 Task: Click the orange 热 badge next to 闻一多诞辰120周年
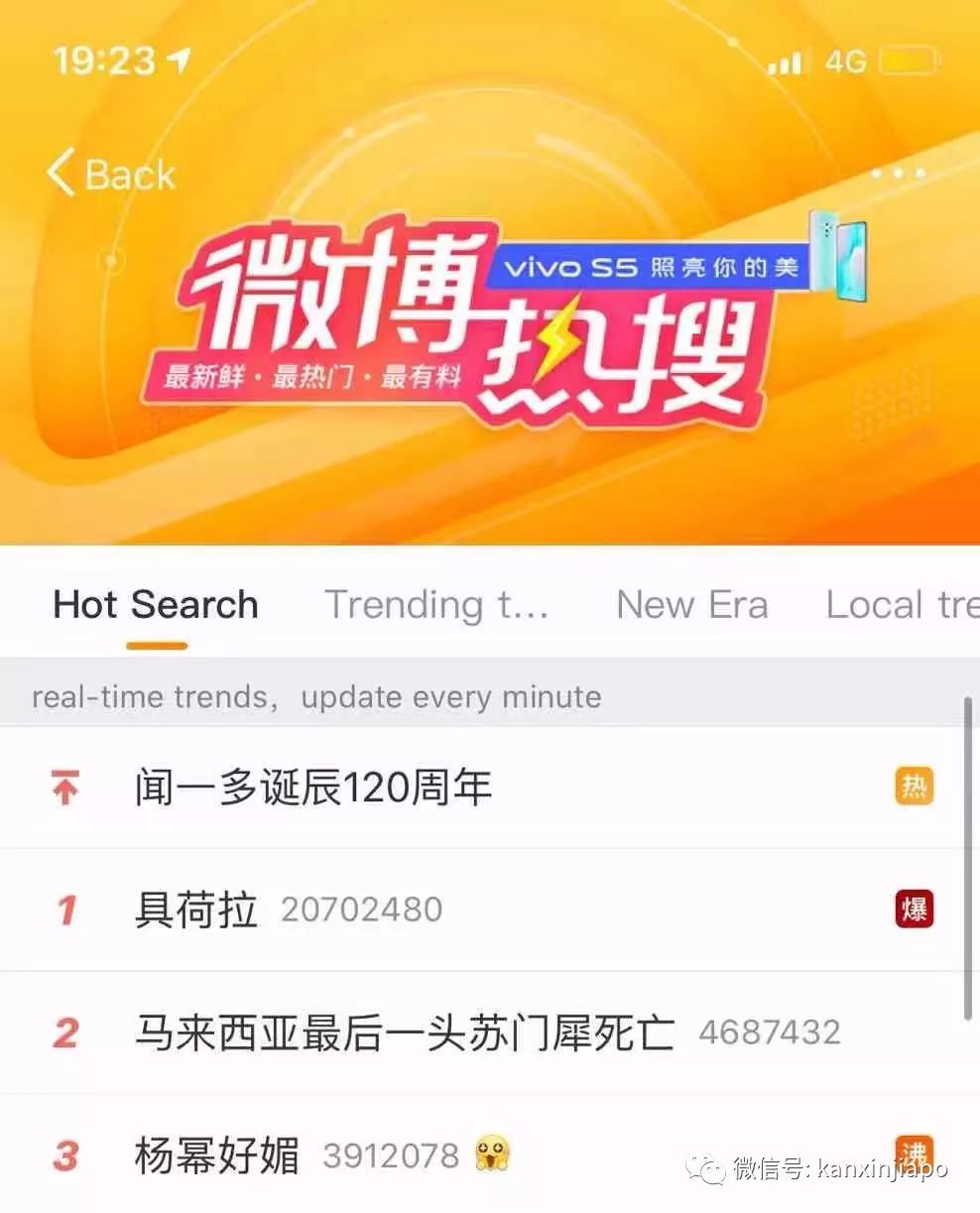913,785
